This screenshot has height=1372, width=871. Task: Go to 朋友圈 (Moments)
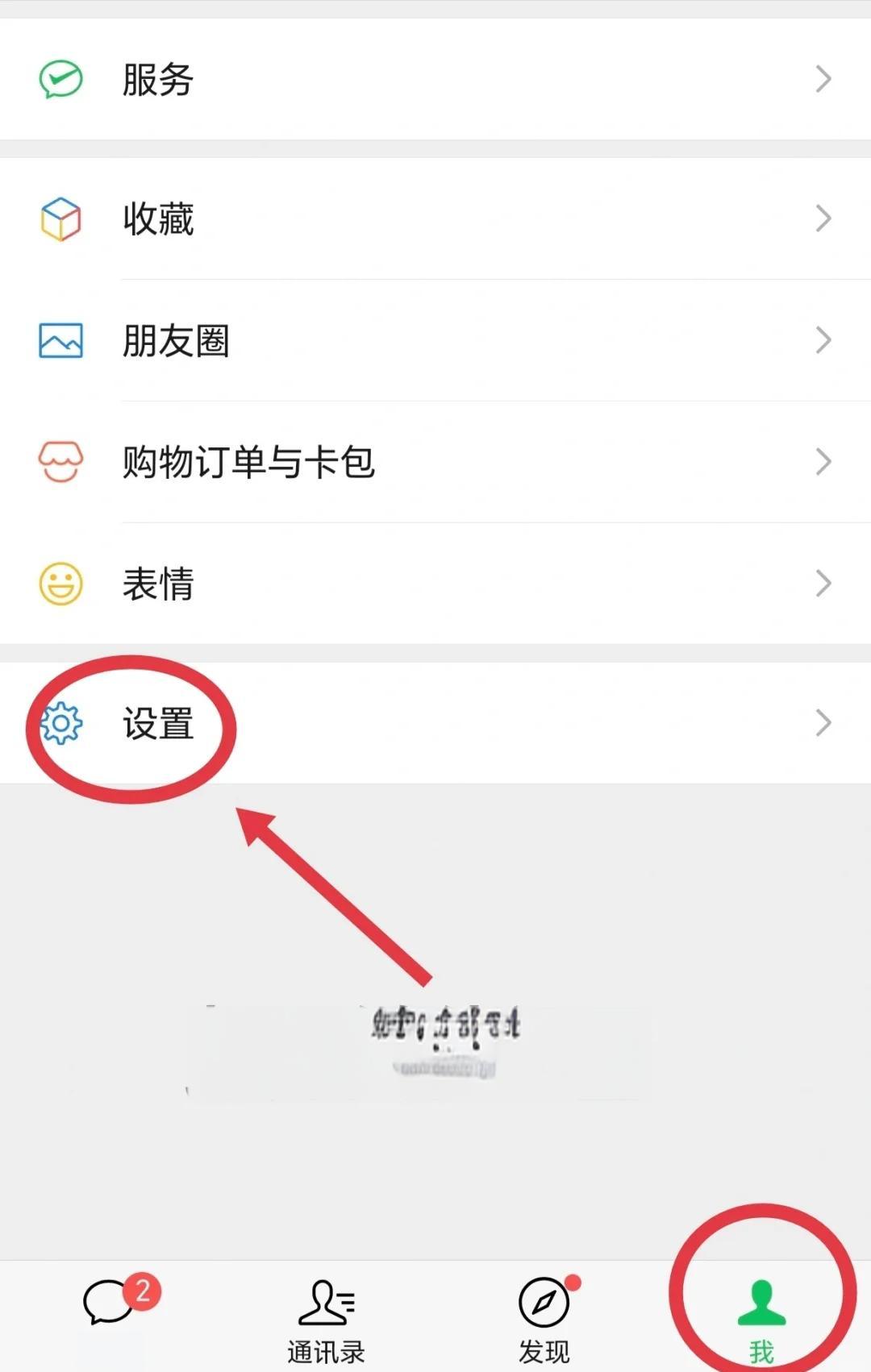(435, 340)
